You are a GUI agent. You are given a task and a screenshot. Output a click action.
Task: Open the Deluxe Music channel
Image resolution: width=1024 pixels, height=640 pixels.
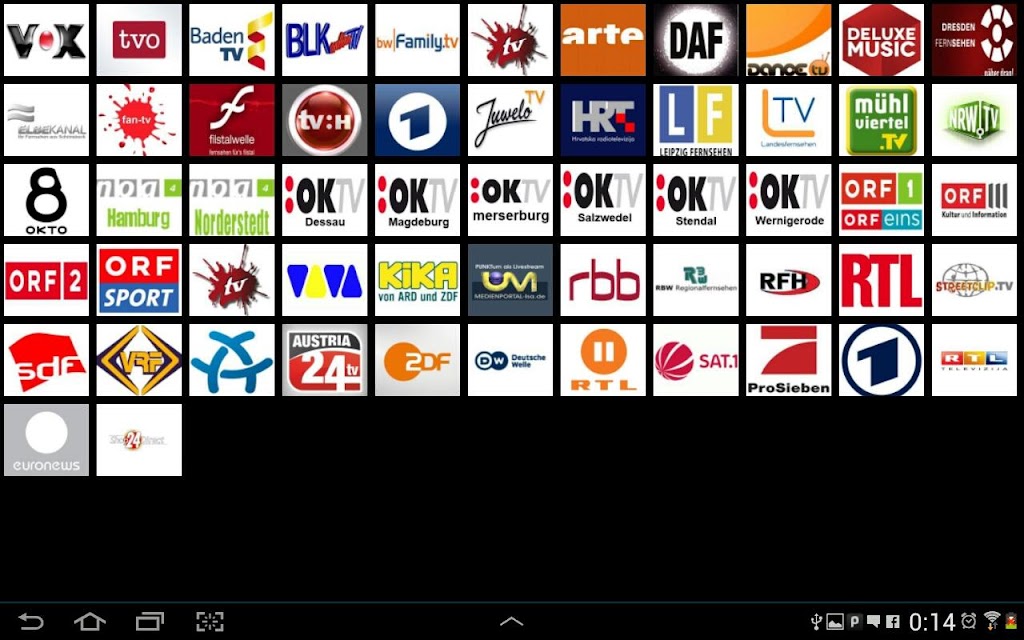pyautogui.click(x=881, y=40)
